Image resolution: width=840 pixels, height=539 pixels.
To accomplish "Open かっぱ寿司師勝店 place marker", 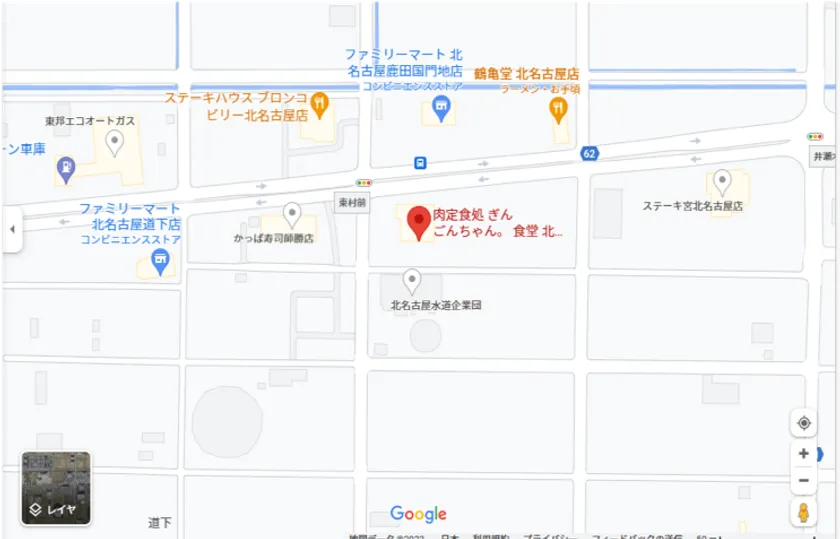I will (x=292, y=214).
